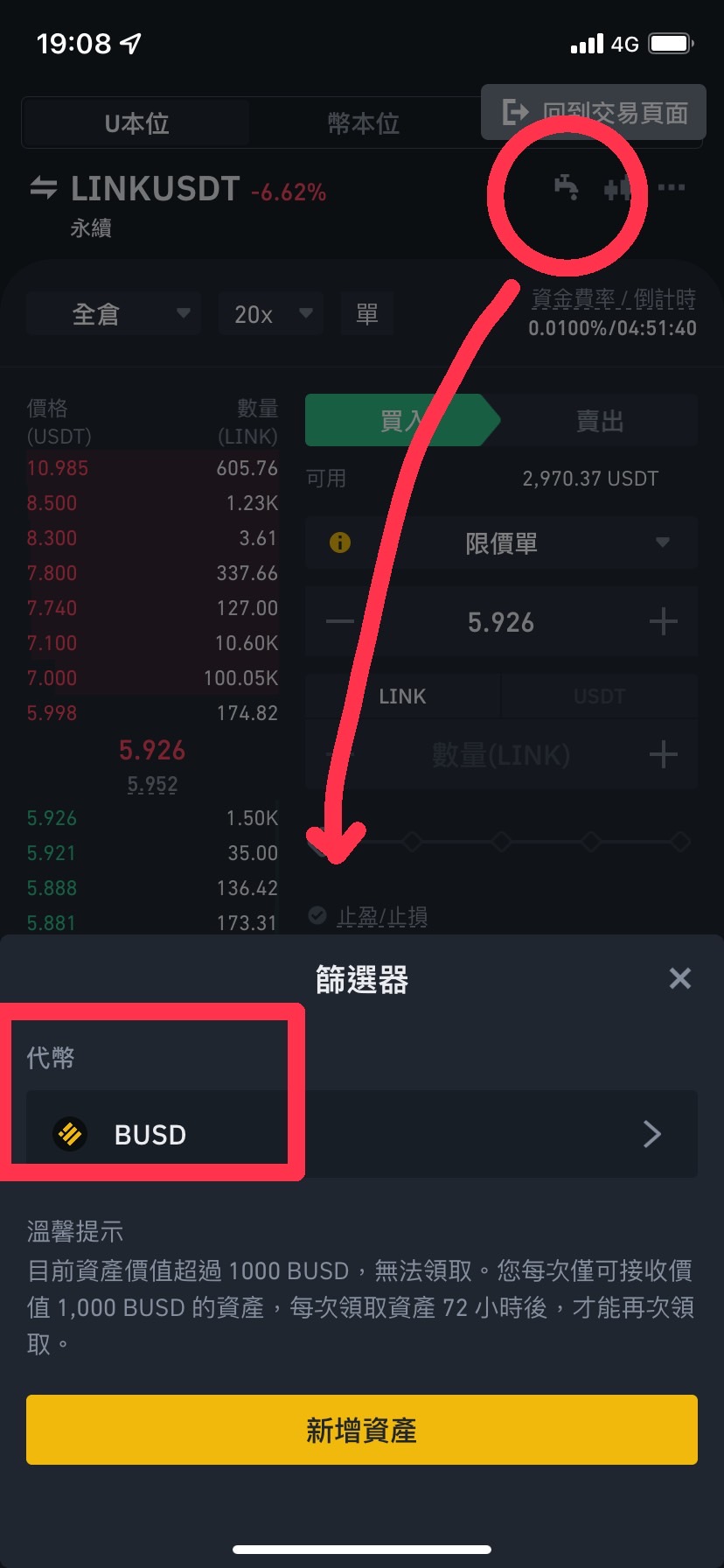
Task: Tap the 數量(LINK) amount input field
Action: click(x=499, y=754)
